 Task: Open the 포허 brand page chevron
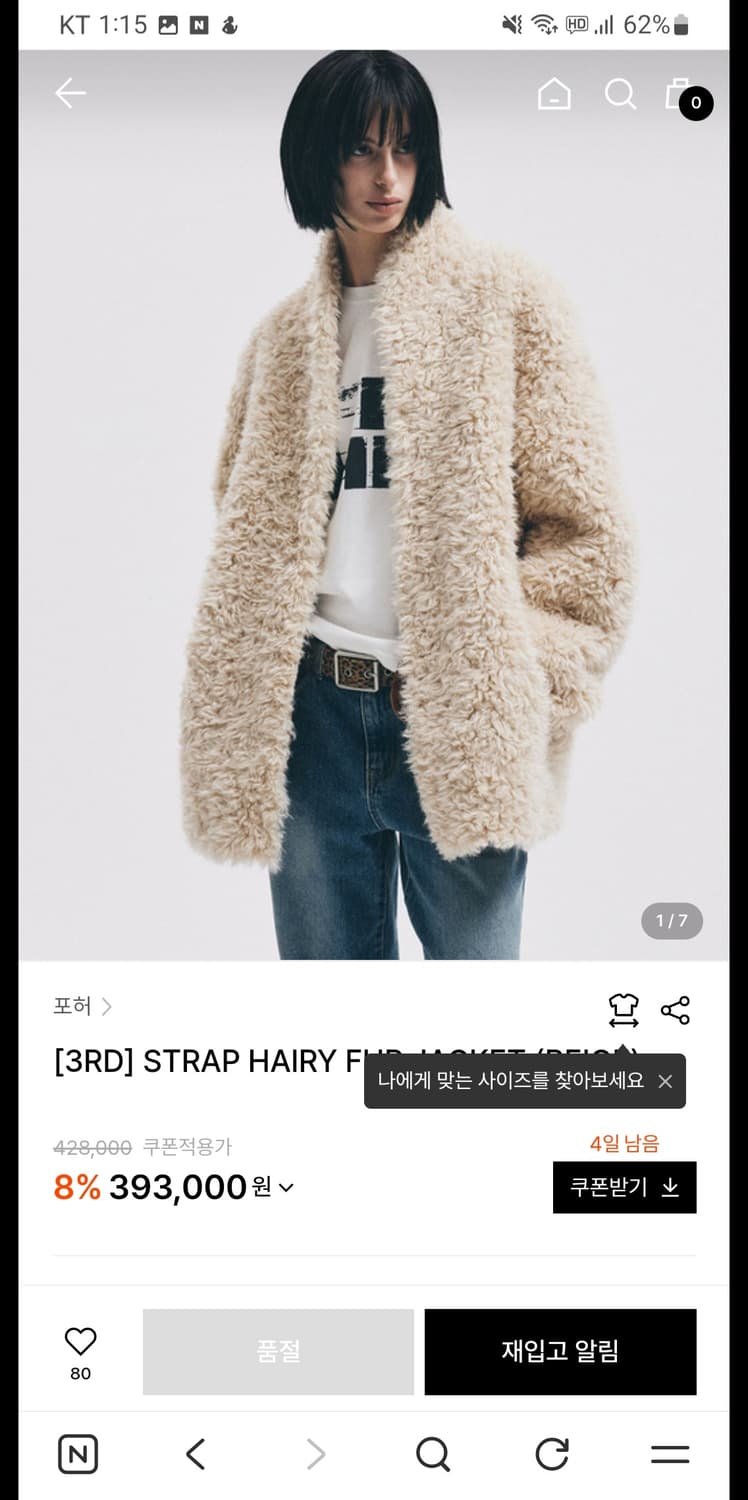click(x=108, y=1007)
